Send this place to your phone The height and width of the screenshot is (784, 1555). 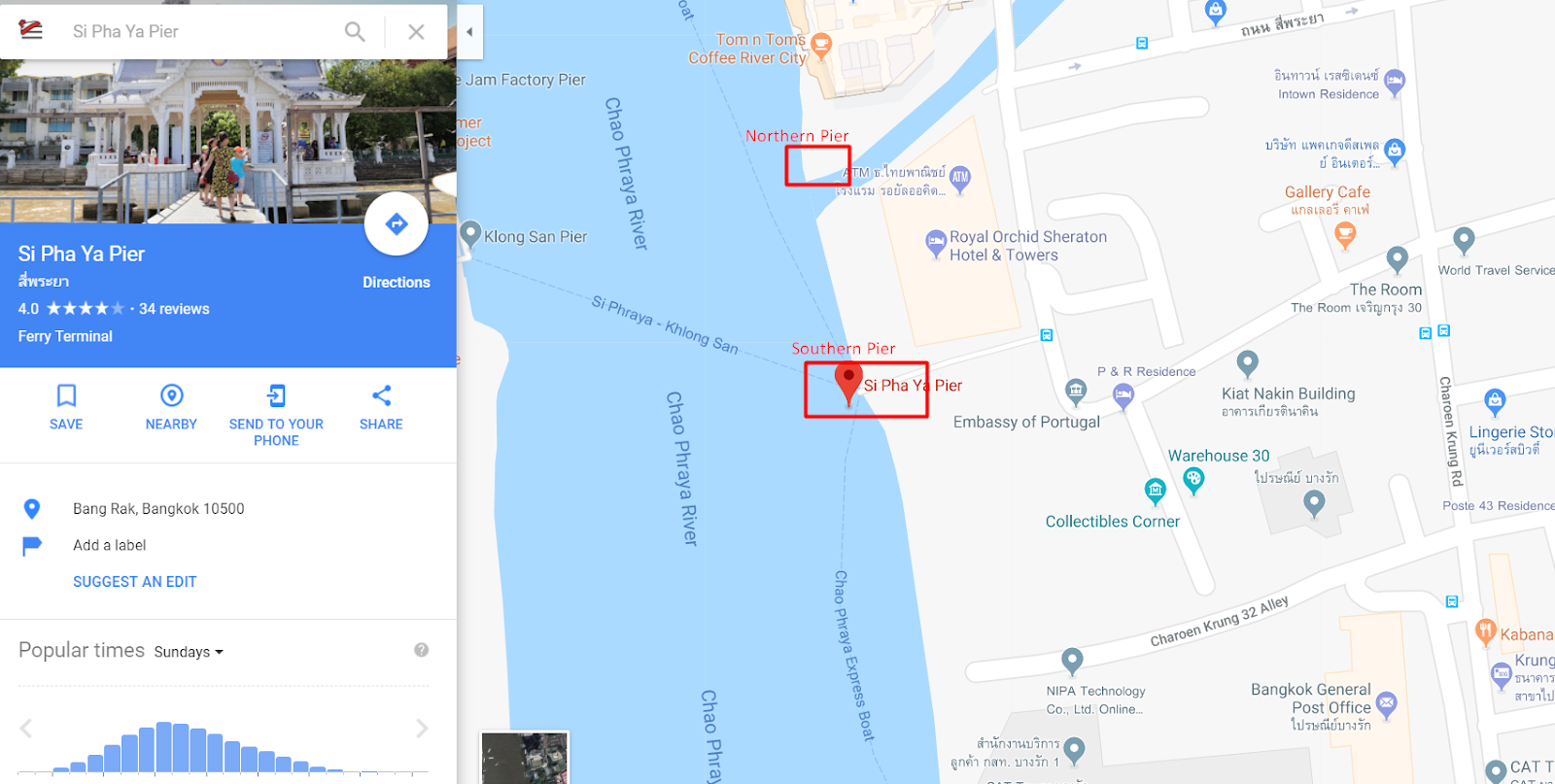(x=276, y=415)
